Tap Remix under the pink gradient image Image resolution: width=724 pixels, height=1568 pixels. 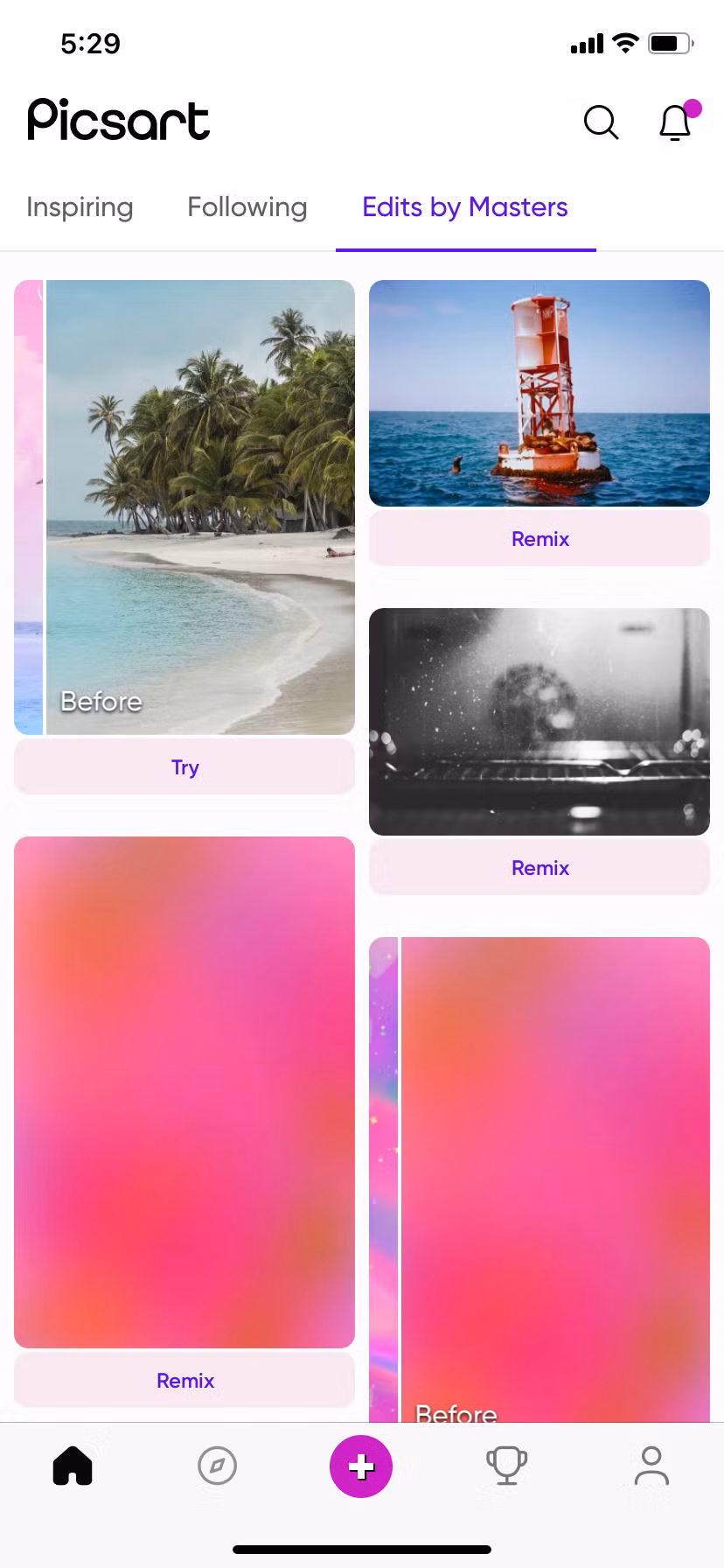[x=184, y=1380]
